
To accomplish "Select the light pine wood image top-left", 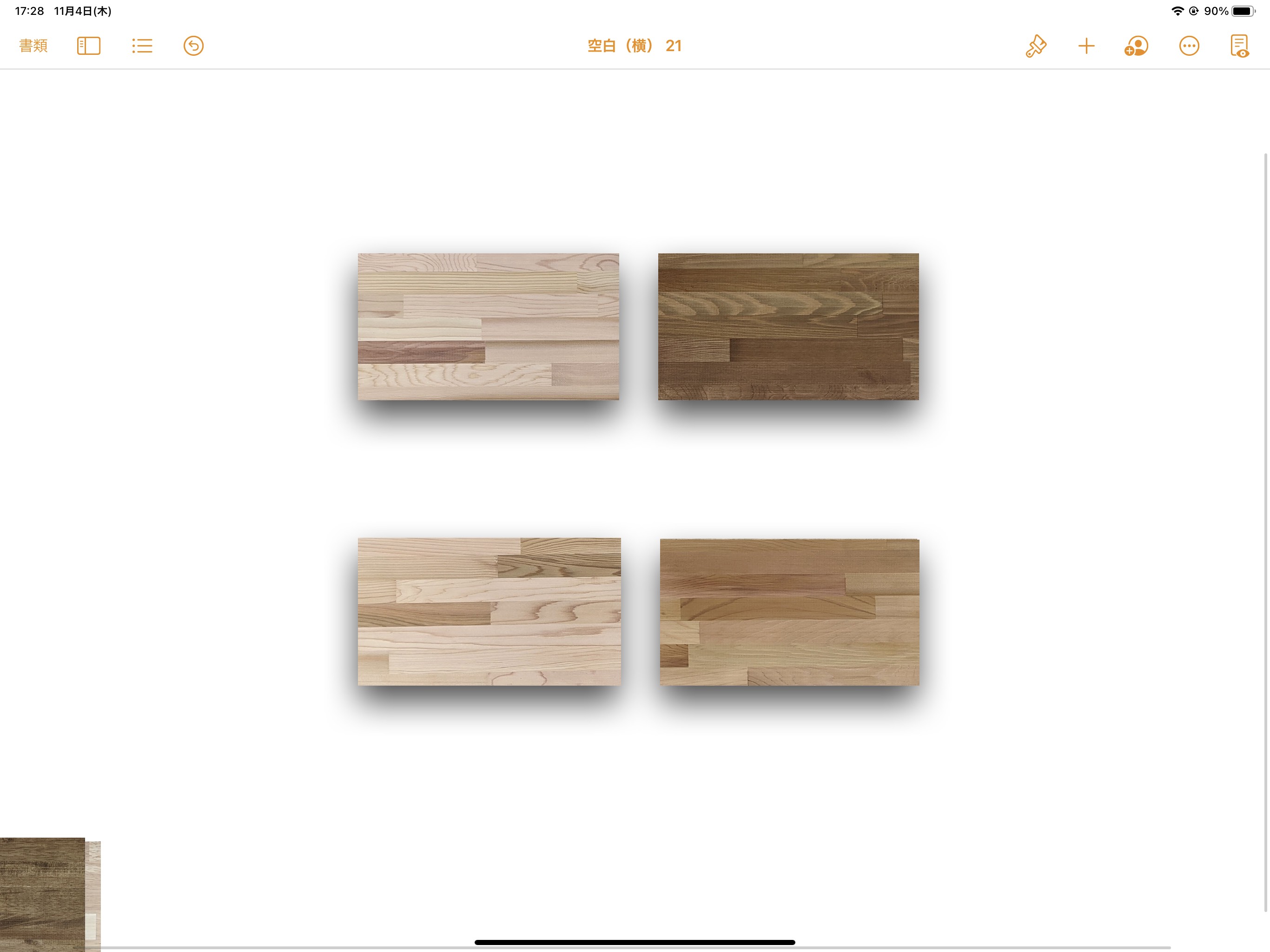I will [488, 326].
